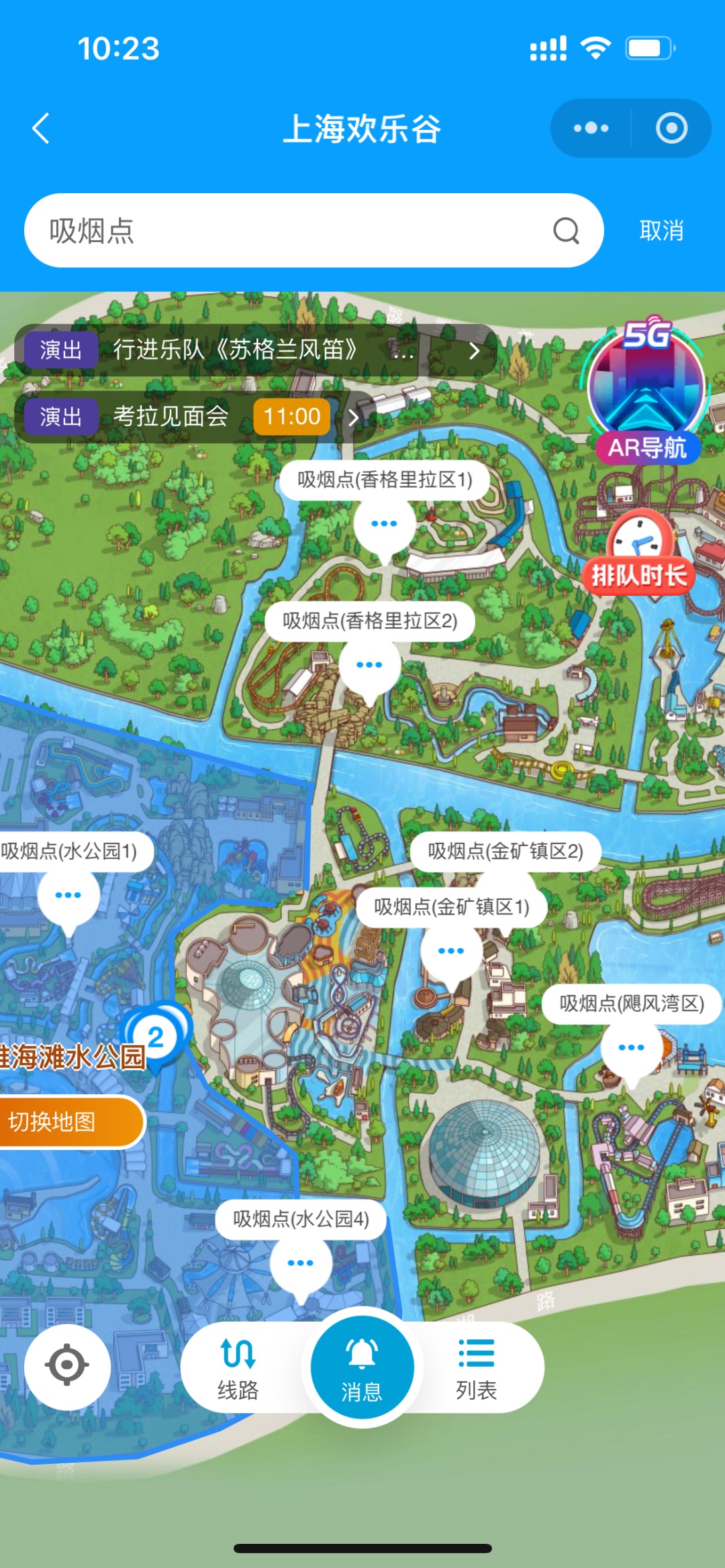Image resolution: width=725 pixels, height=1568 pixels.
Task: Select the 吸烟点(香格里拉区2) marker
Action: 369,665
